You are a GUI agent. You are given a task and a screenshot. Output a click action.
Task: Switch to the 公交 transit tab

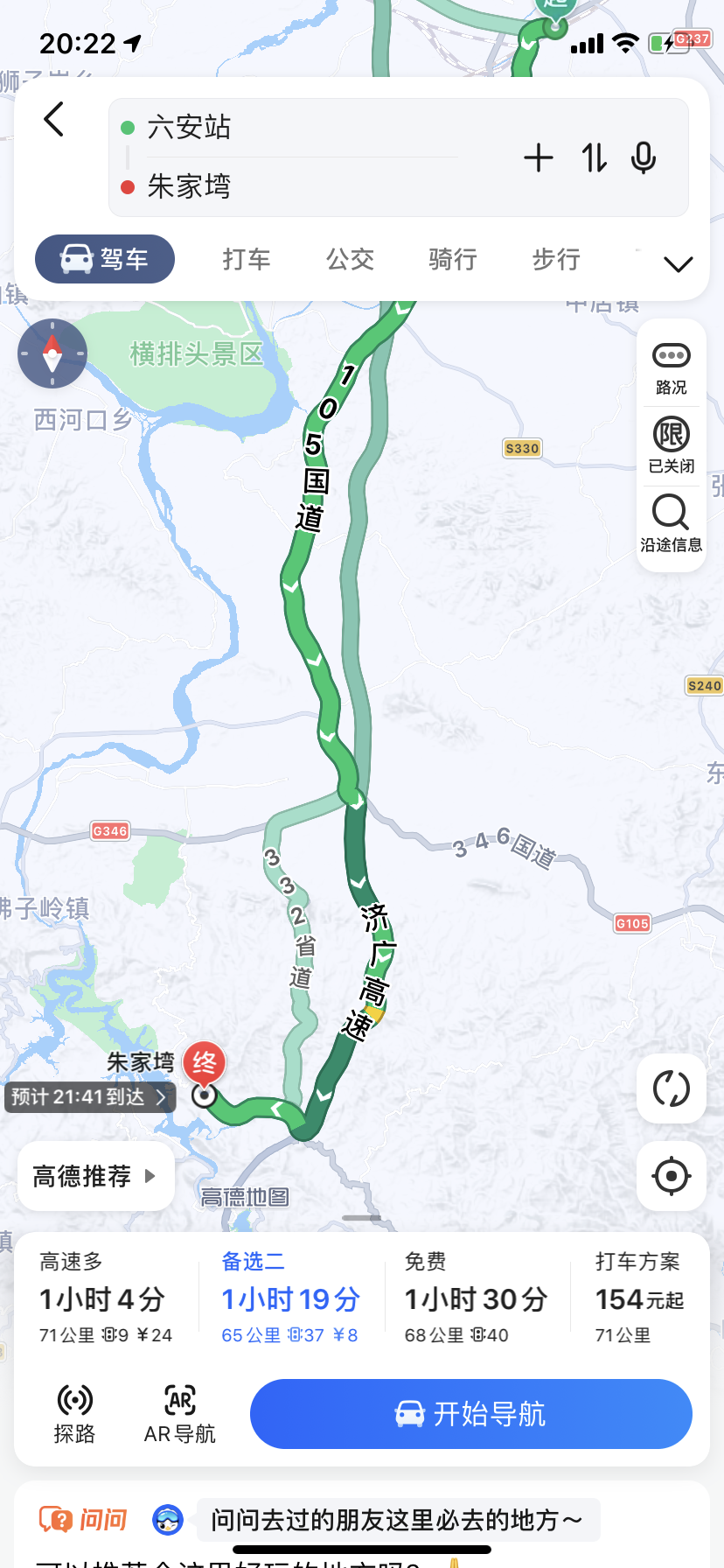coord(350,260)
